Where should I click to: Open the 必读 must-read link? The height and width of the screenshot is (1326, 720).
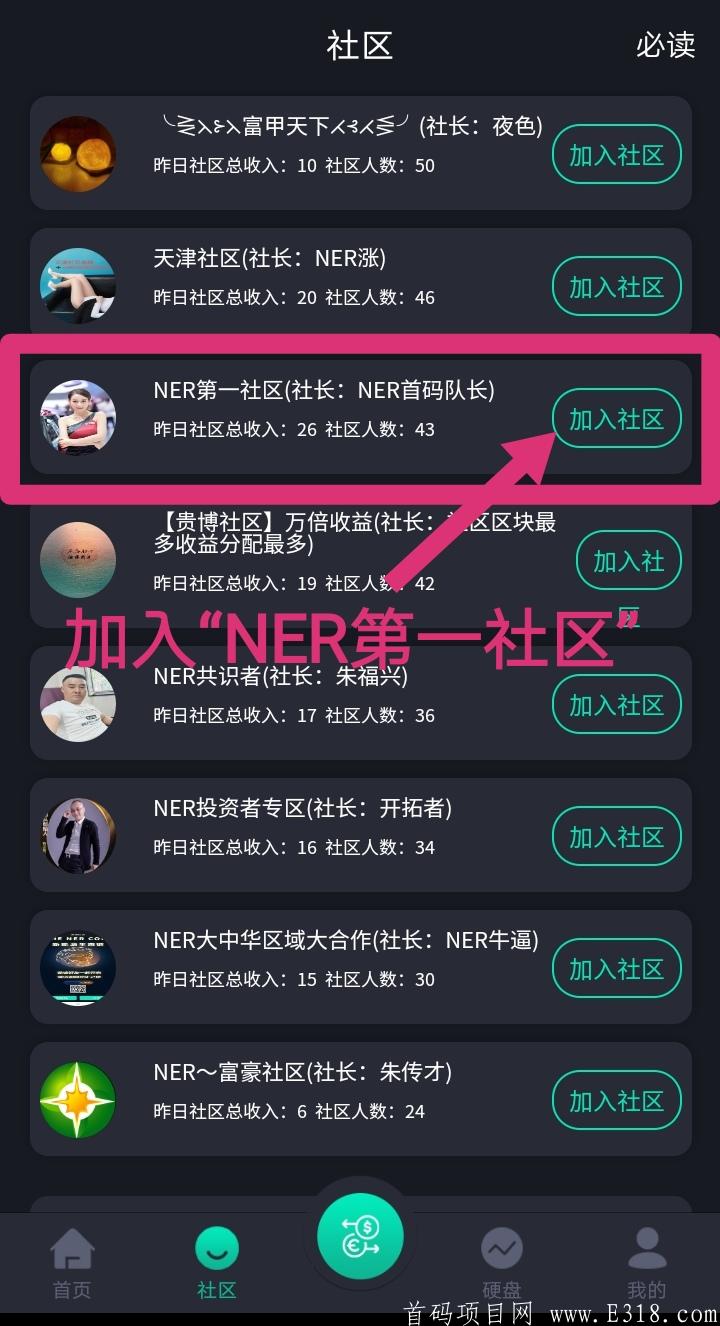665,45
